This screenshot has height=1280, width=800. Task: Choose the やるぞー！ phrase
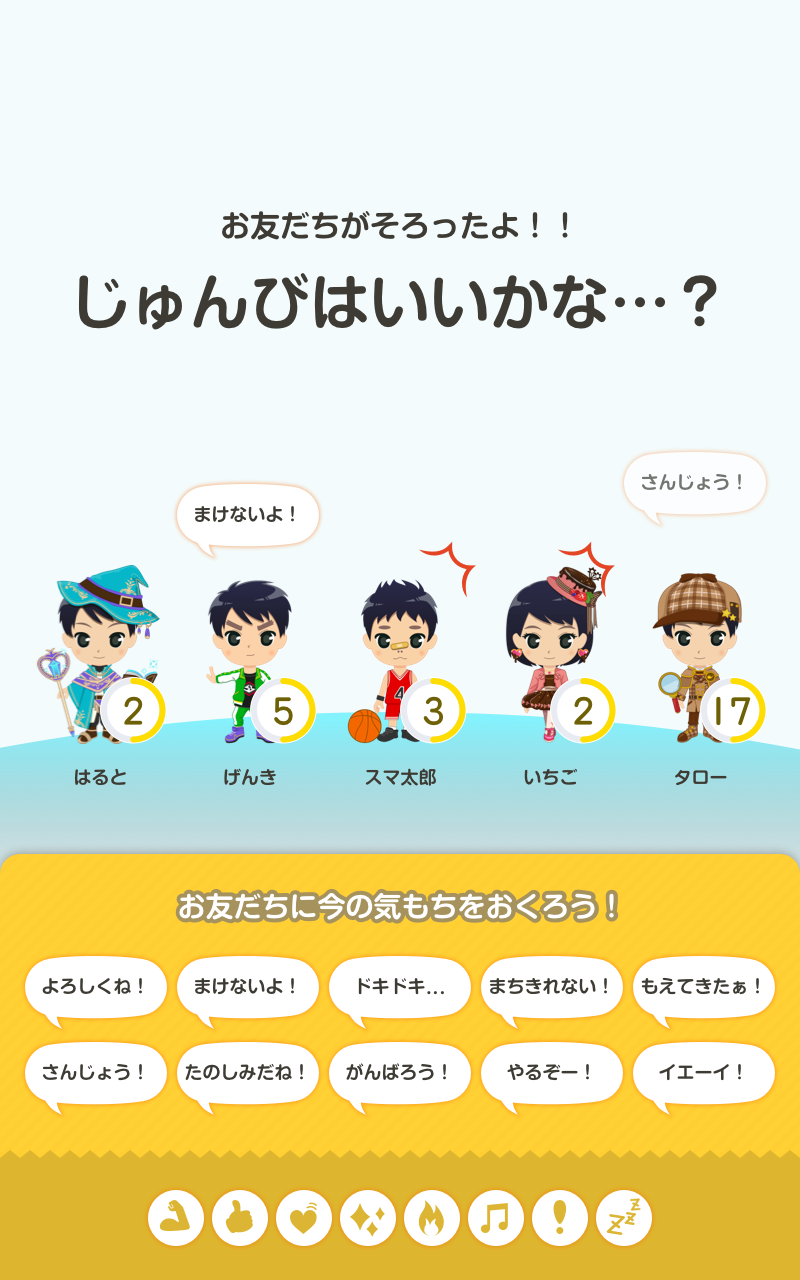tap(551, 1073)
